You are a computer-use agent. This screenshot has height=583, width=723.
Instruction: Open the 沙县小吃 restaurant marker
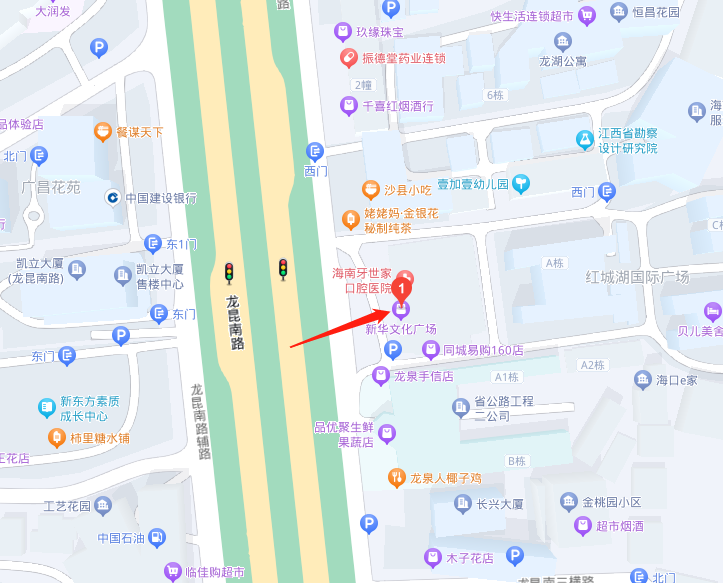[370, 189]
